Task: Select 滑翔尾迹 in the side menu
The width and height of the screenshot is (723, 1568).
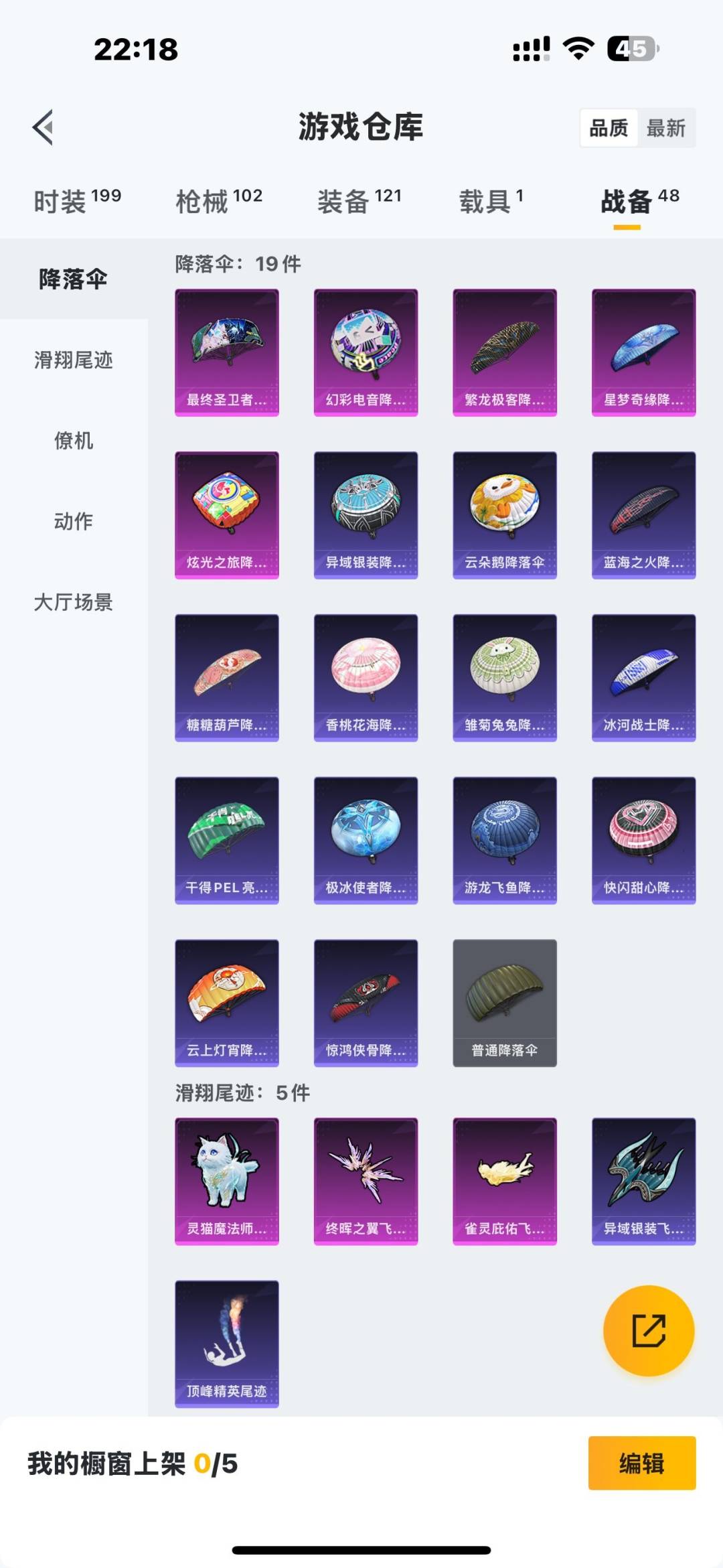Action: [74, 360]
